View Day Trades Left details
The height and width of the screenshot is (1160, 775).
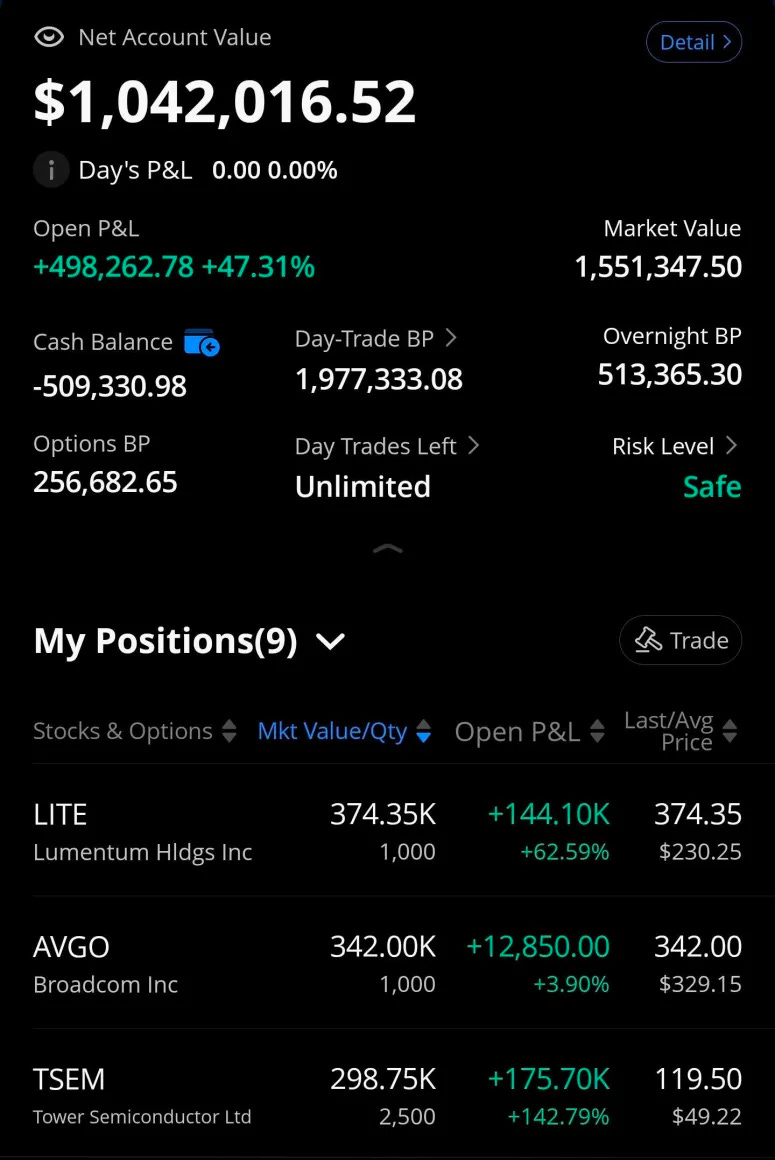click(x=387, y=446)
